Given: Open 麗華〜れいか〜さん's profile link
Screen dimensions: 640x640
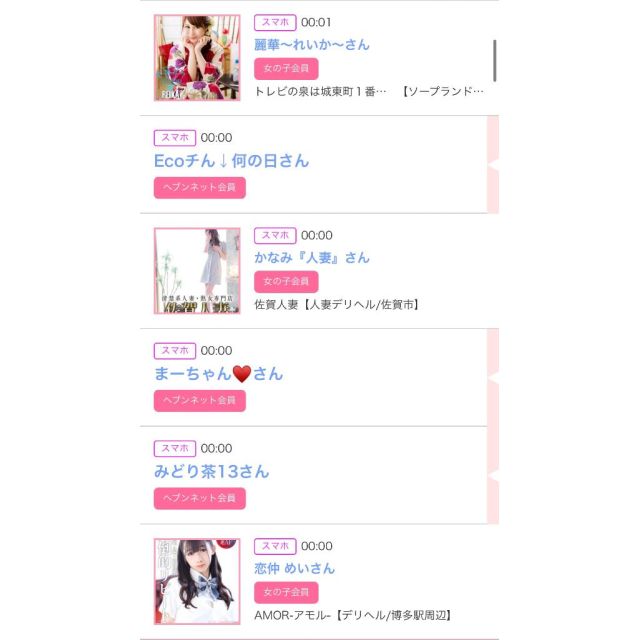Looking at the screenshot, I should 311,45.
